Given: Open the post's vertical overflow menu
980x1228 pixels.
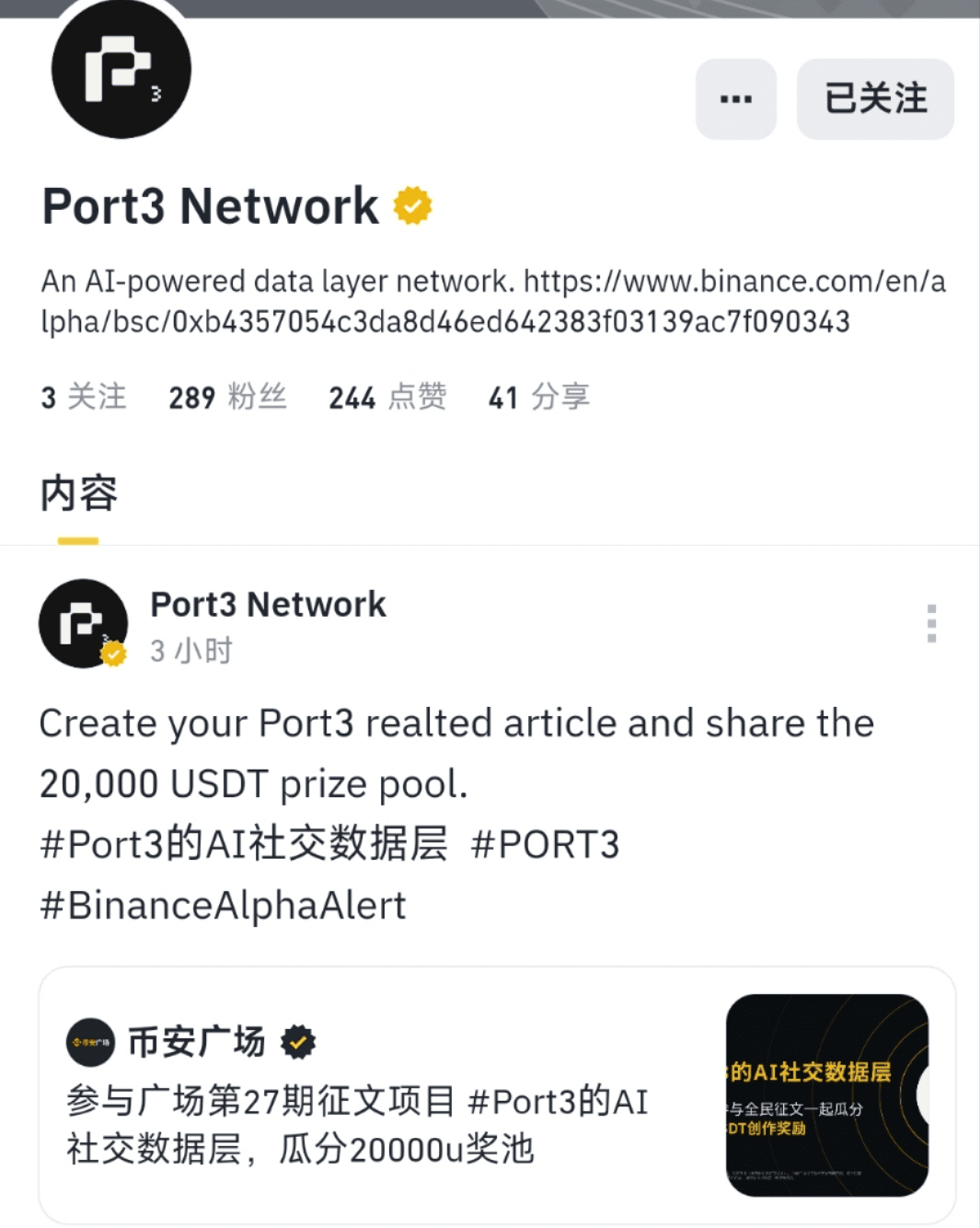Looking at the screenshot, I should tap(931, 623).
